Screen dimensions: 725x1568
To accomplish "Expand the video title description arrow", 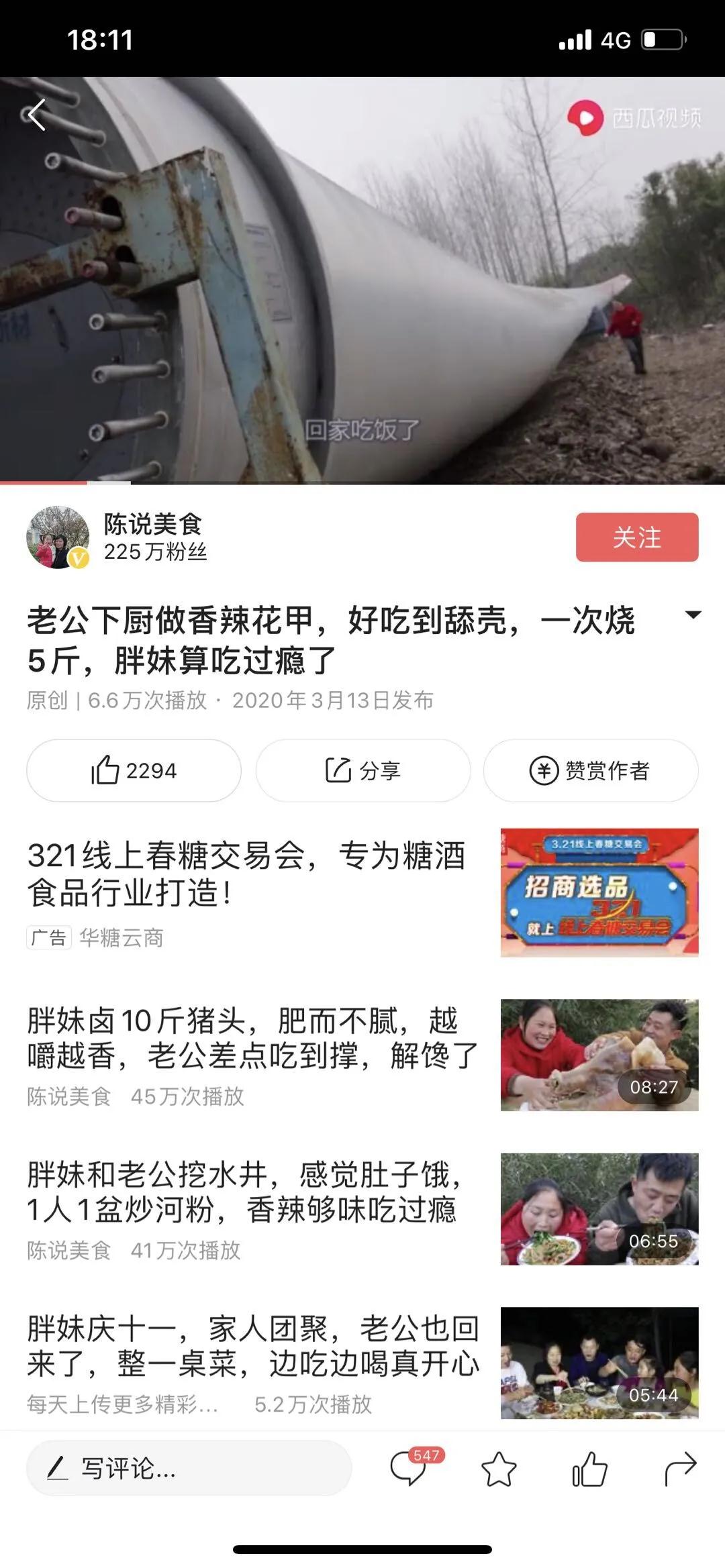I will coord(692,615).
